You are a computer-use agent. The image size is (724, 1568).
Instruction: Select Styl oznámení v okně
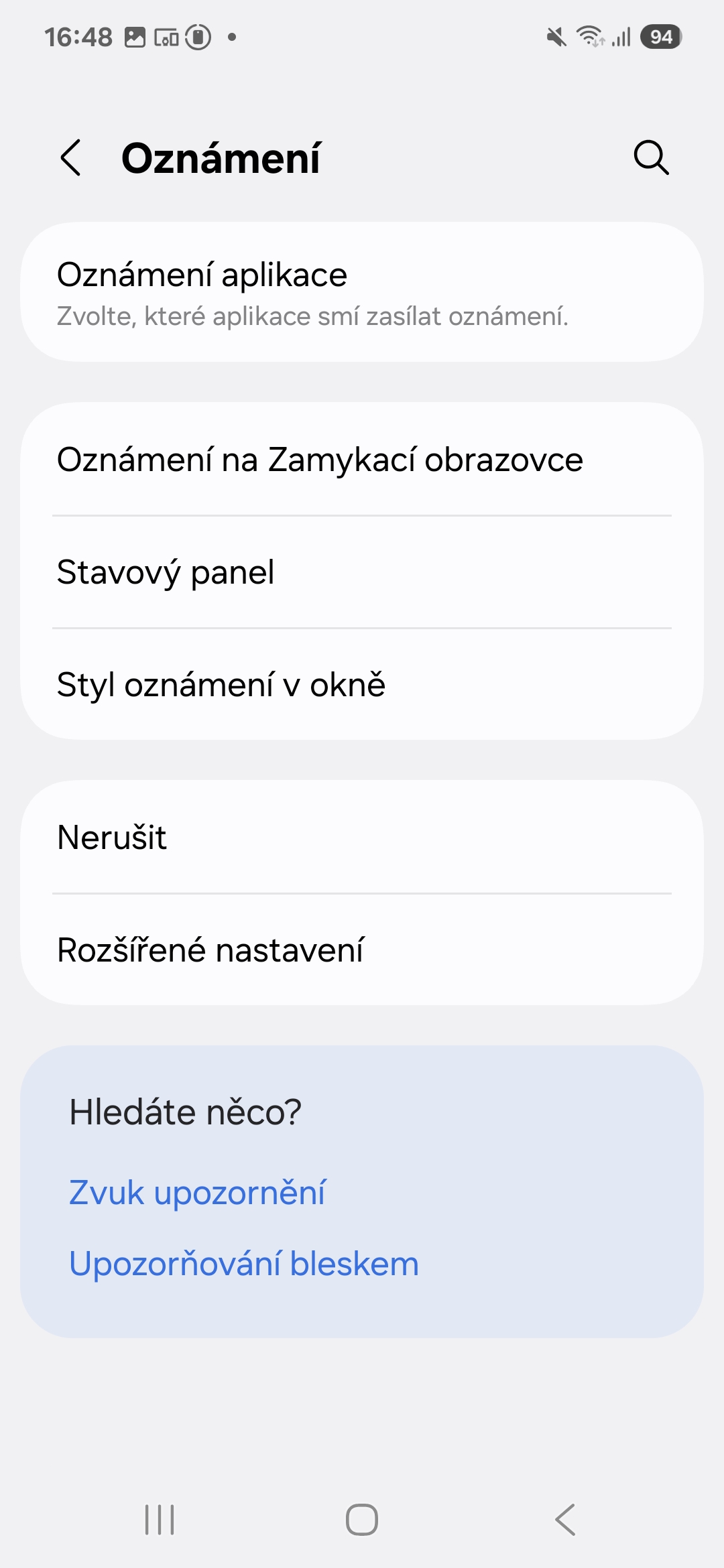click(x=362, y=685)
